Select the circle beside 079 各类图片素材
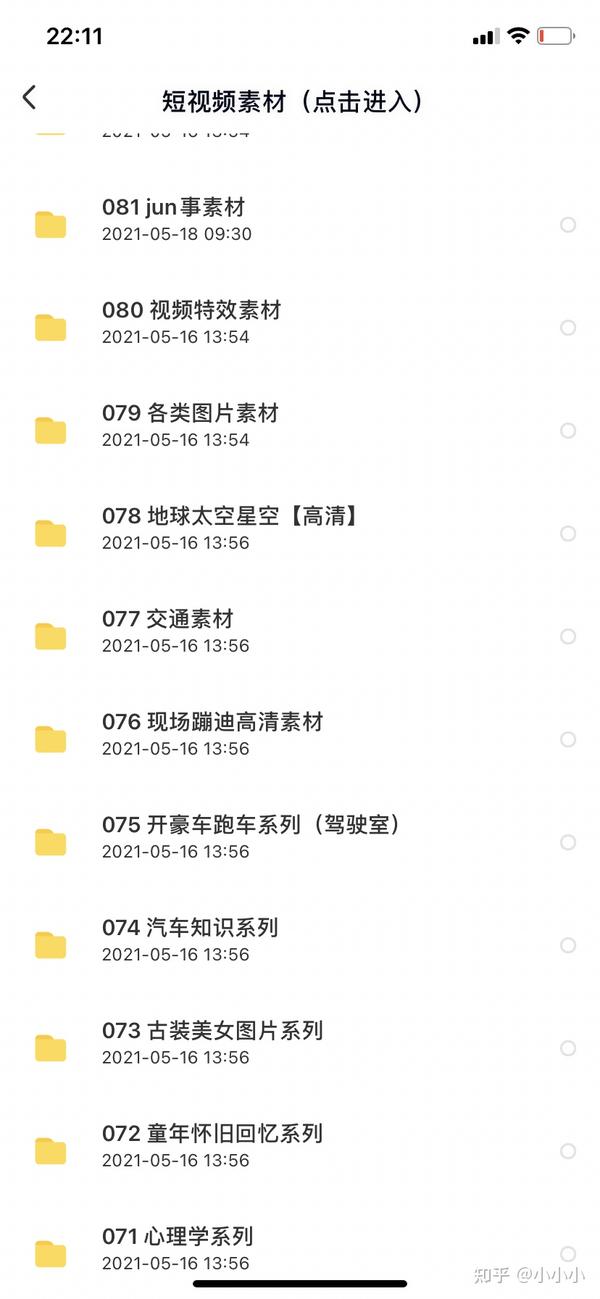600x1299 pixels. tap(568, 431)
